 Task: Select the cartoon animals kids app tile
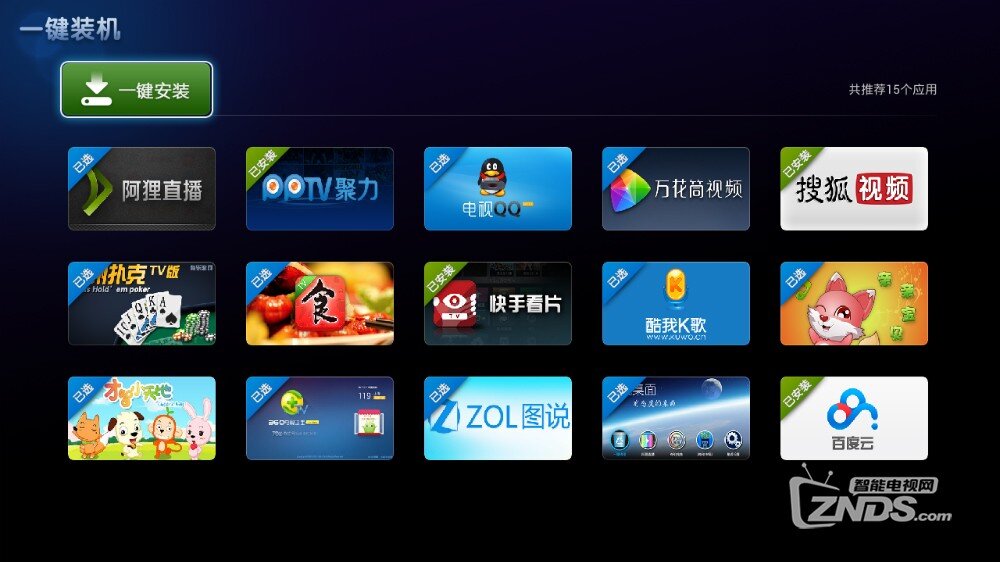click(142, 418)
